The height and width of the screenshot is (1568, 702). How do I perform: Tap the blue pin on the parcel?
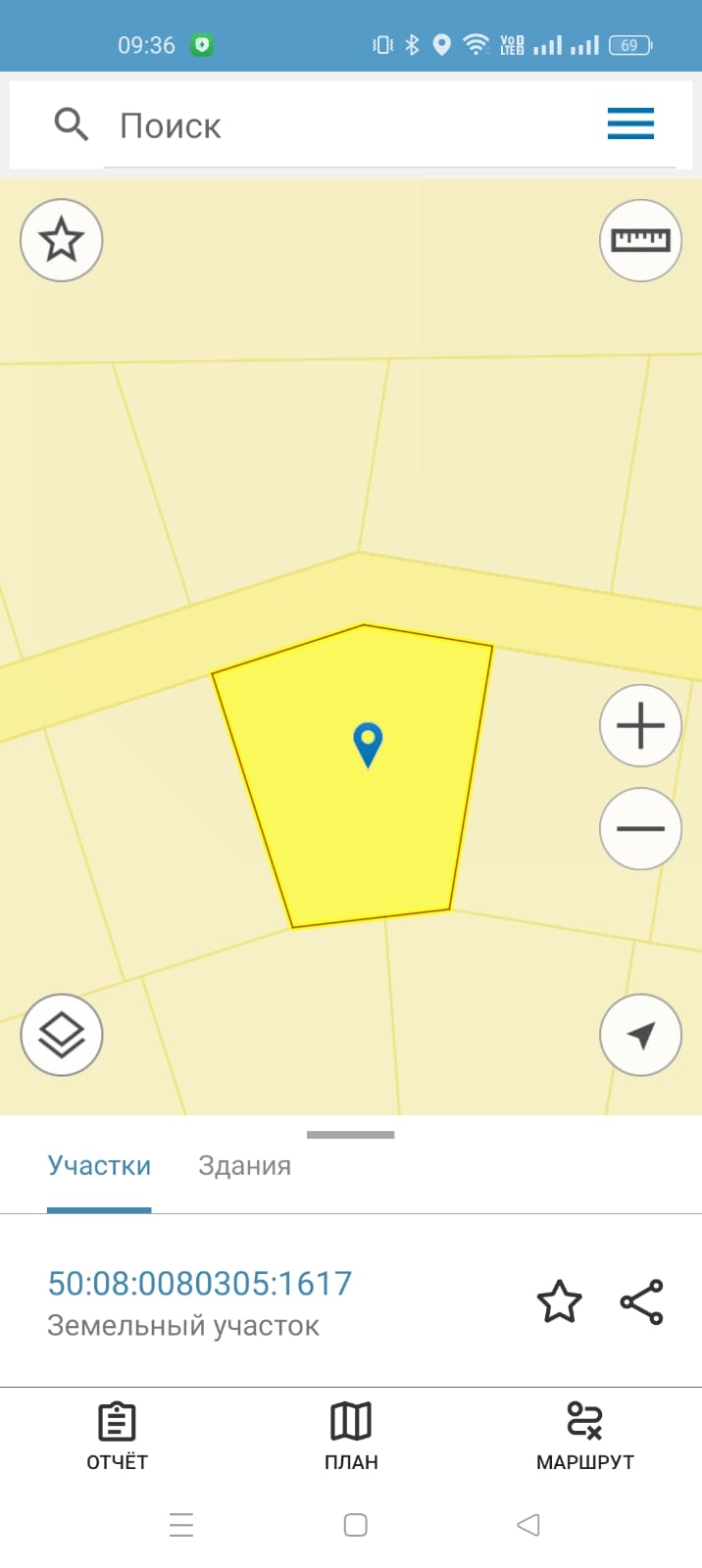click(368, 743)
